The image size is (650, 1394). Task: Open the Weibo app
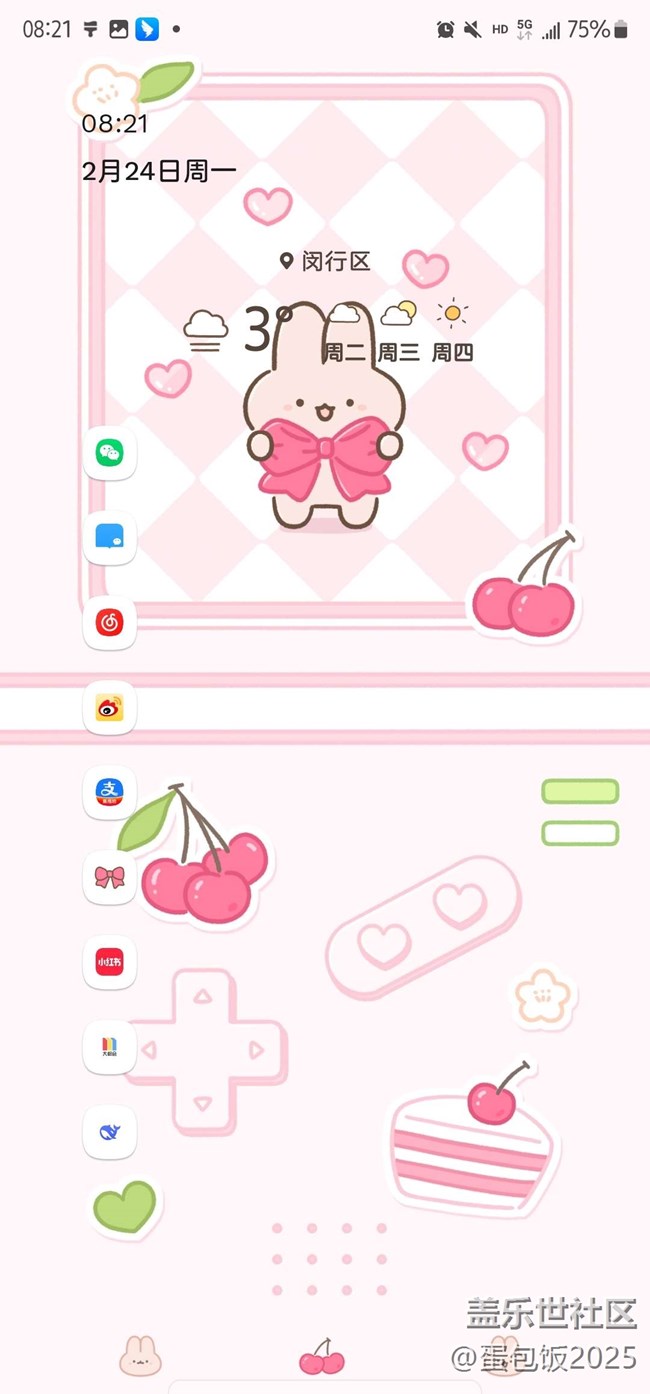[x=110, y=708]
